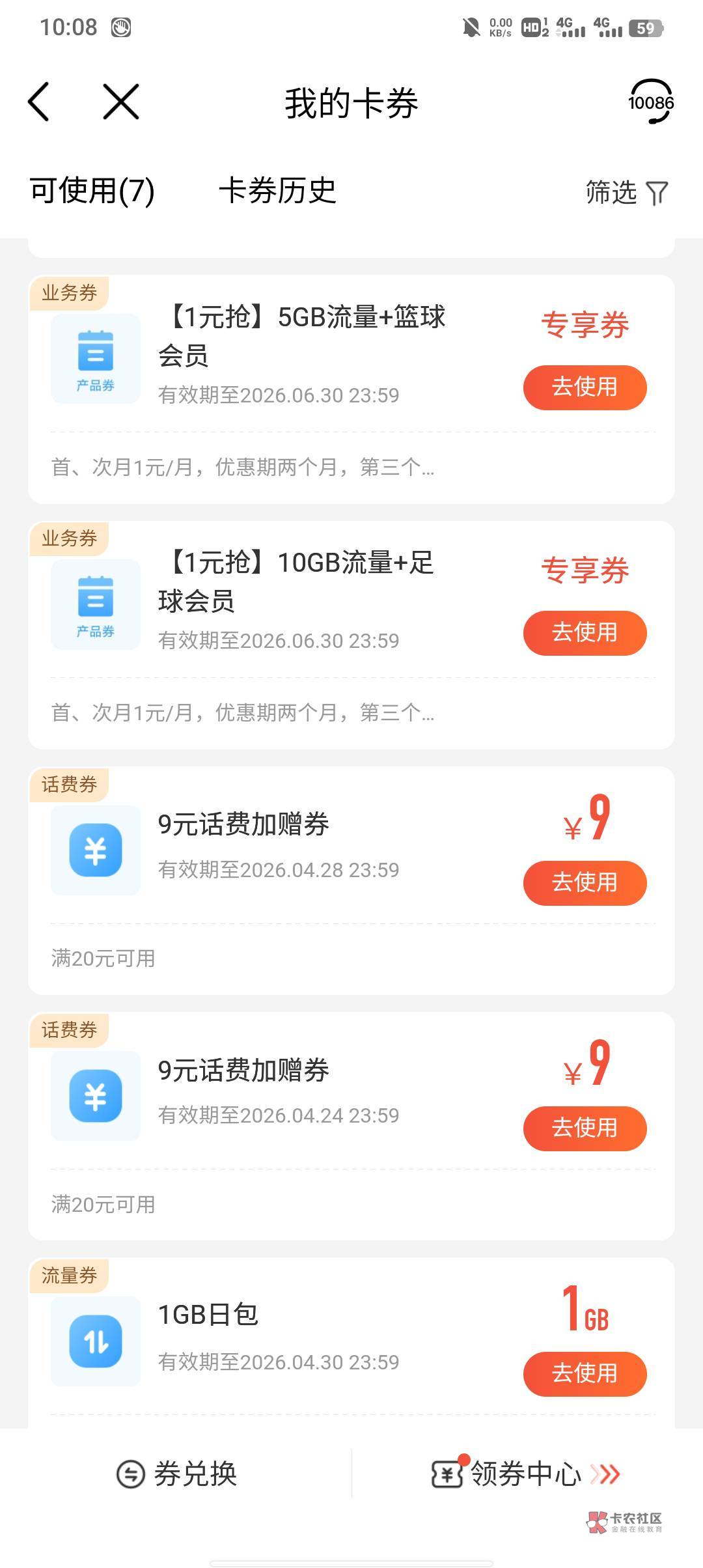Switch to the 卡券历史 tab
The width and height of the screenshot is (703, 1568).
tap(277, 191)
